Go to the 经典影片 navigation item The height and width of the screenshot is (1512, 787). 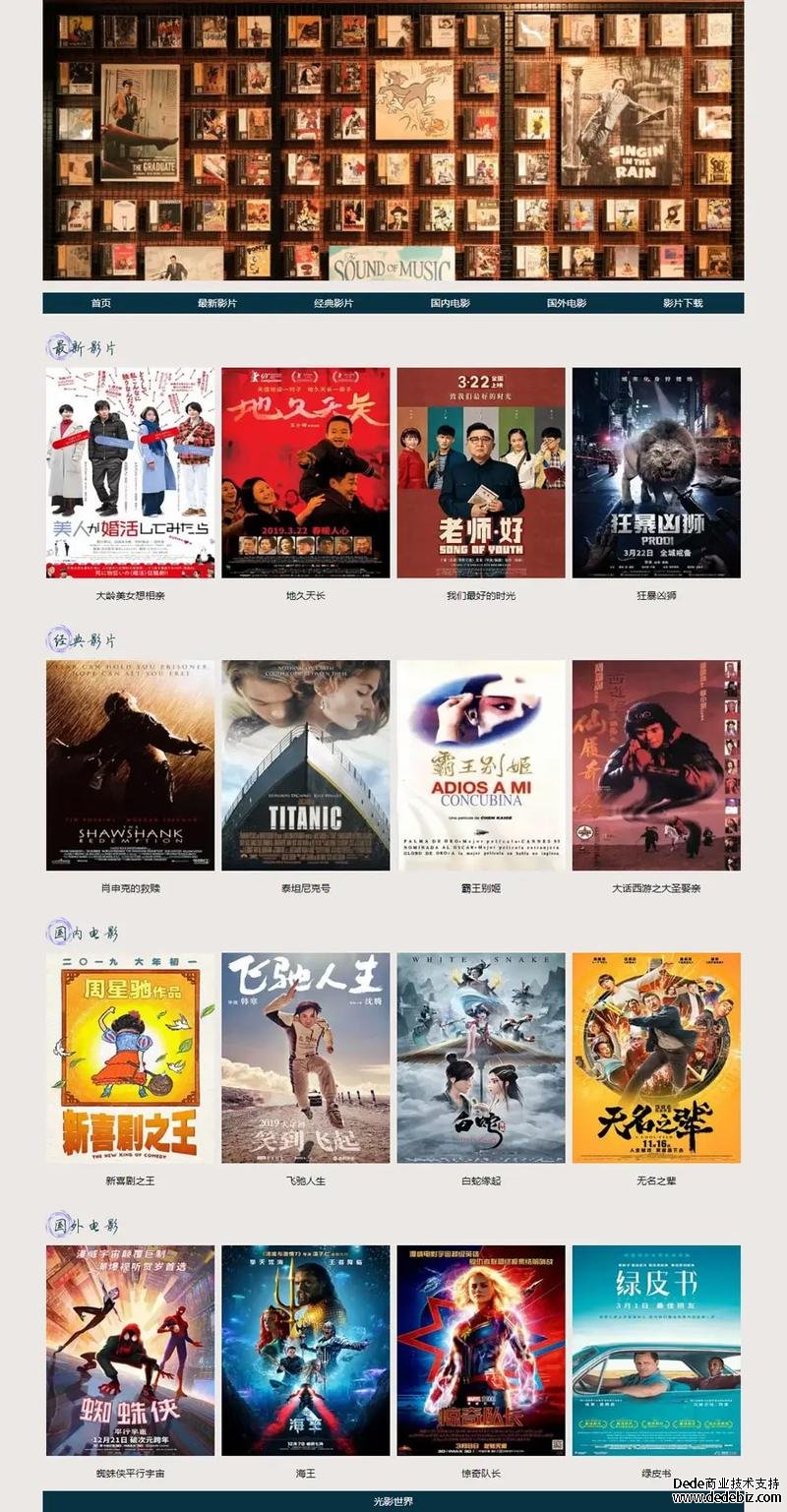[333, 303]
